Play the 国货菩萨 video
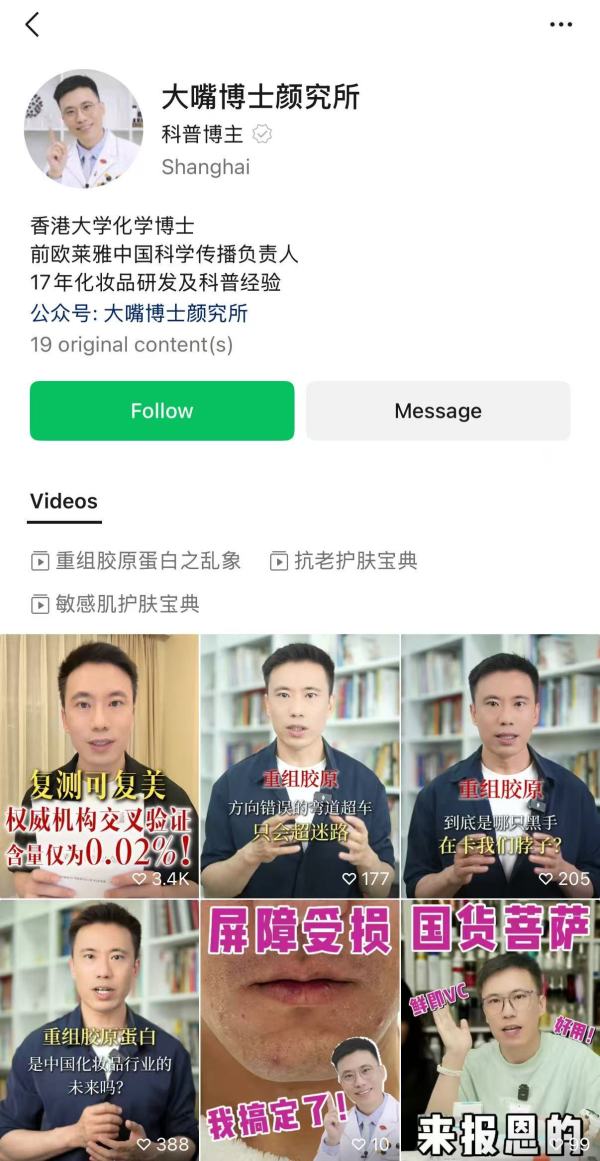 pos(500,1030)
